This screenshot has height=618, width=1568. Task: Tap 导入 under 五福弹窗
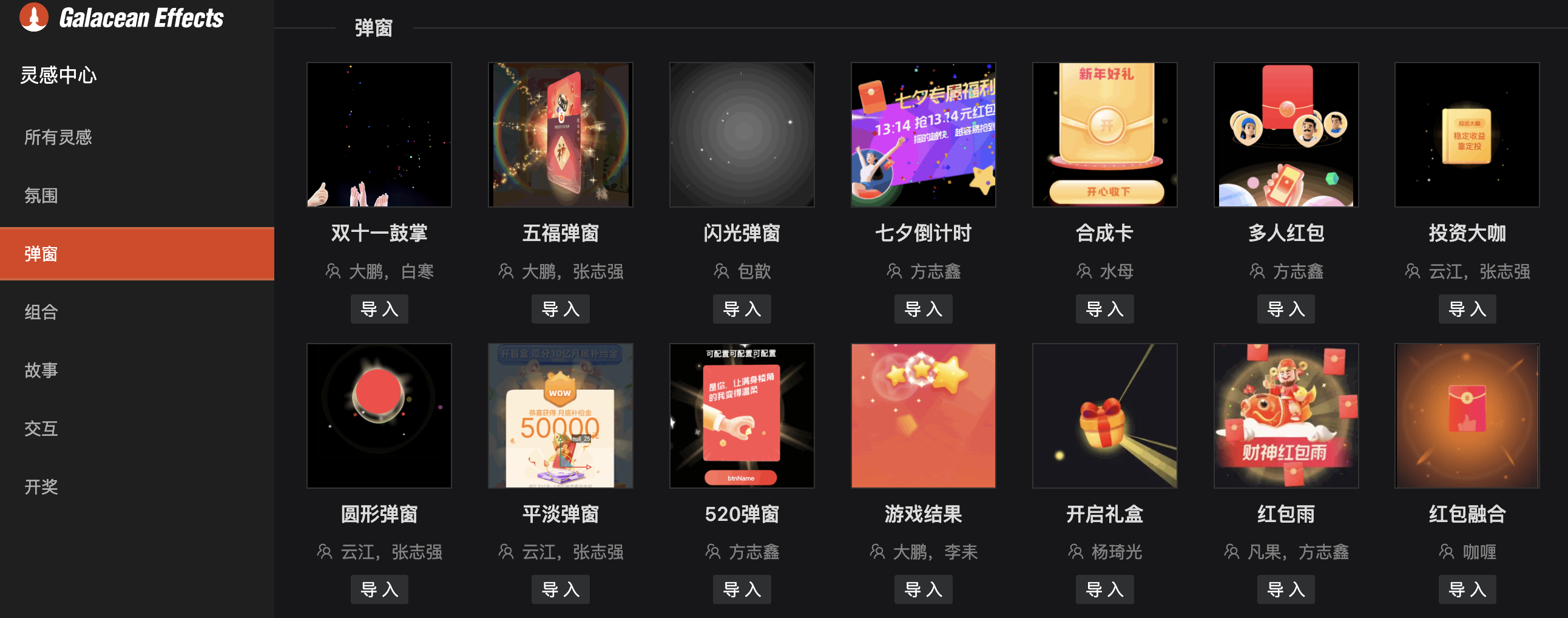click(560, 310)
